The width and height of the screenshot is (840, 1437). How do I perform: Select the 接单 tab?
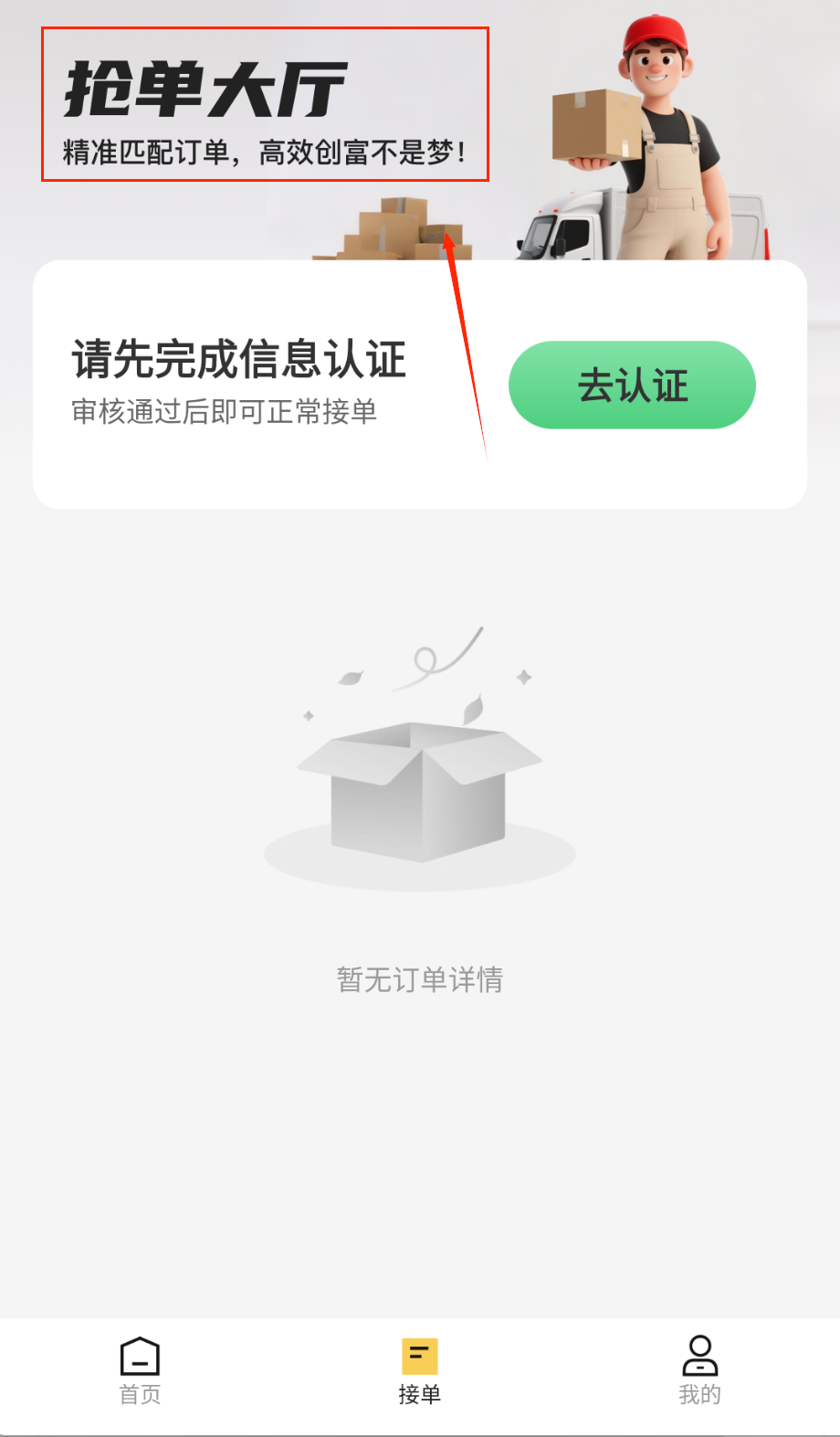point(420,1369)
